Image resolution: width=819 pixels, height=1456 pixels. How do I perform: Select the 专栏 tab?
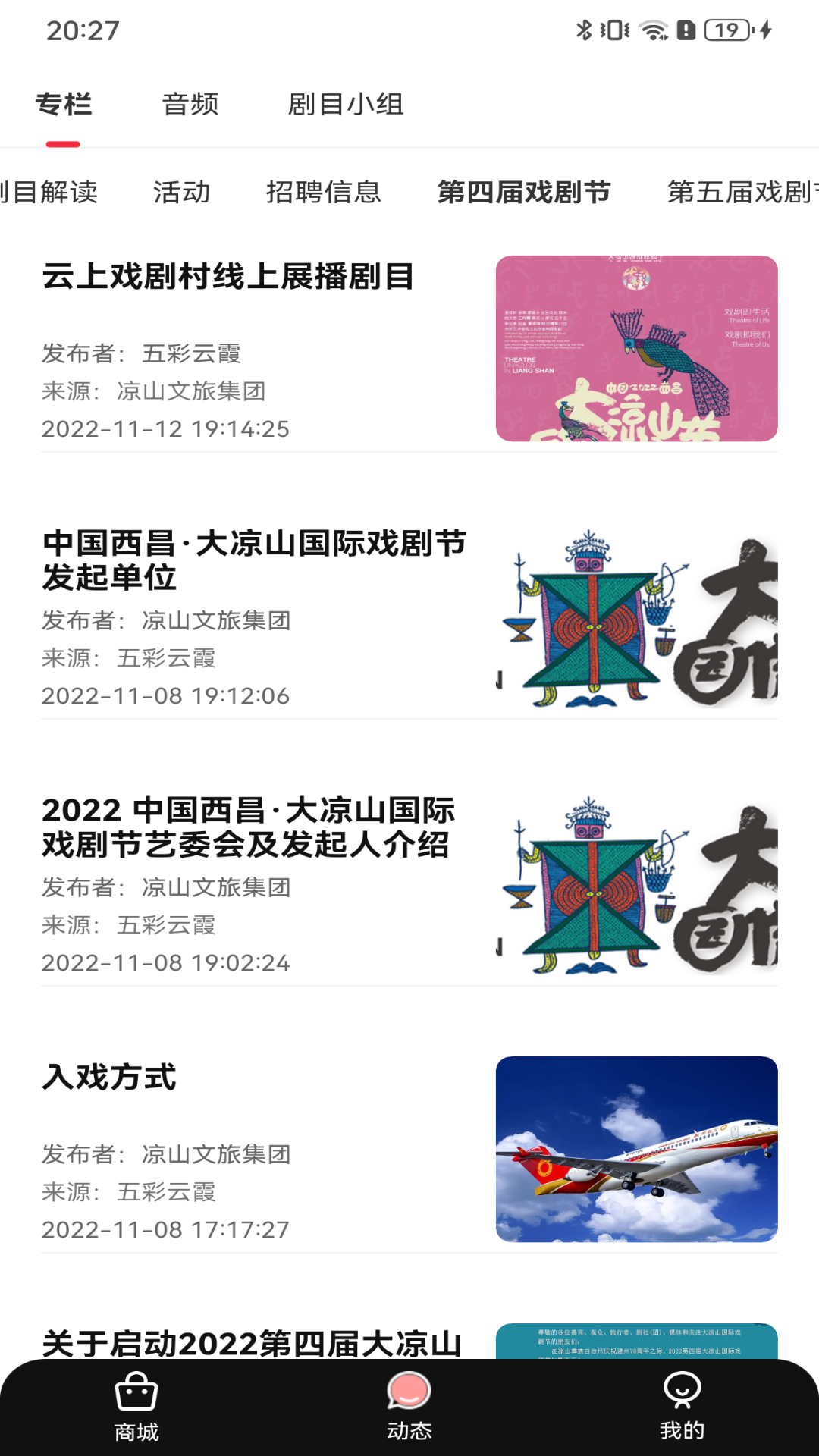63,105
